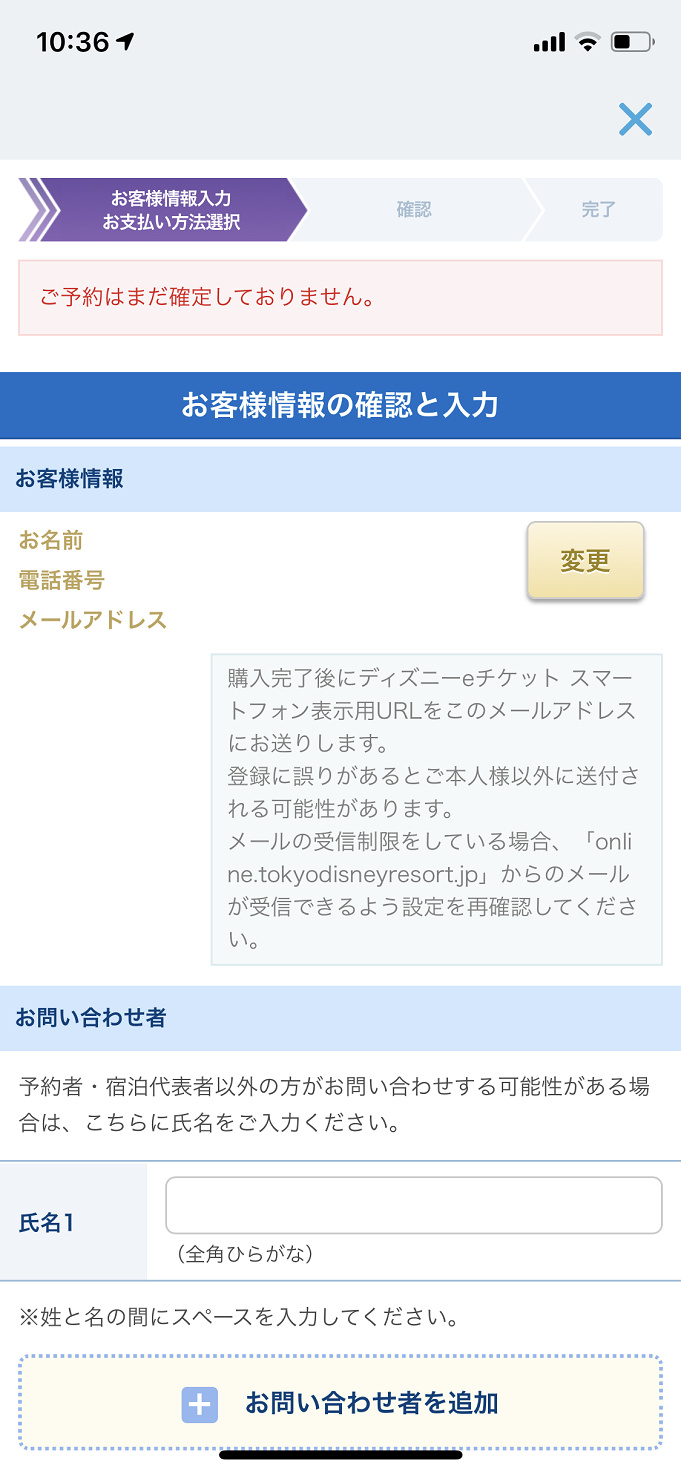Screen dimensions: 681x1474
Task: Tap the 変更 button to edit customer info
Action: point(585,561)
